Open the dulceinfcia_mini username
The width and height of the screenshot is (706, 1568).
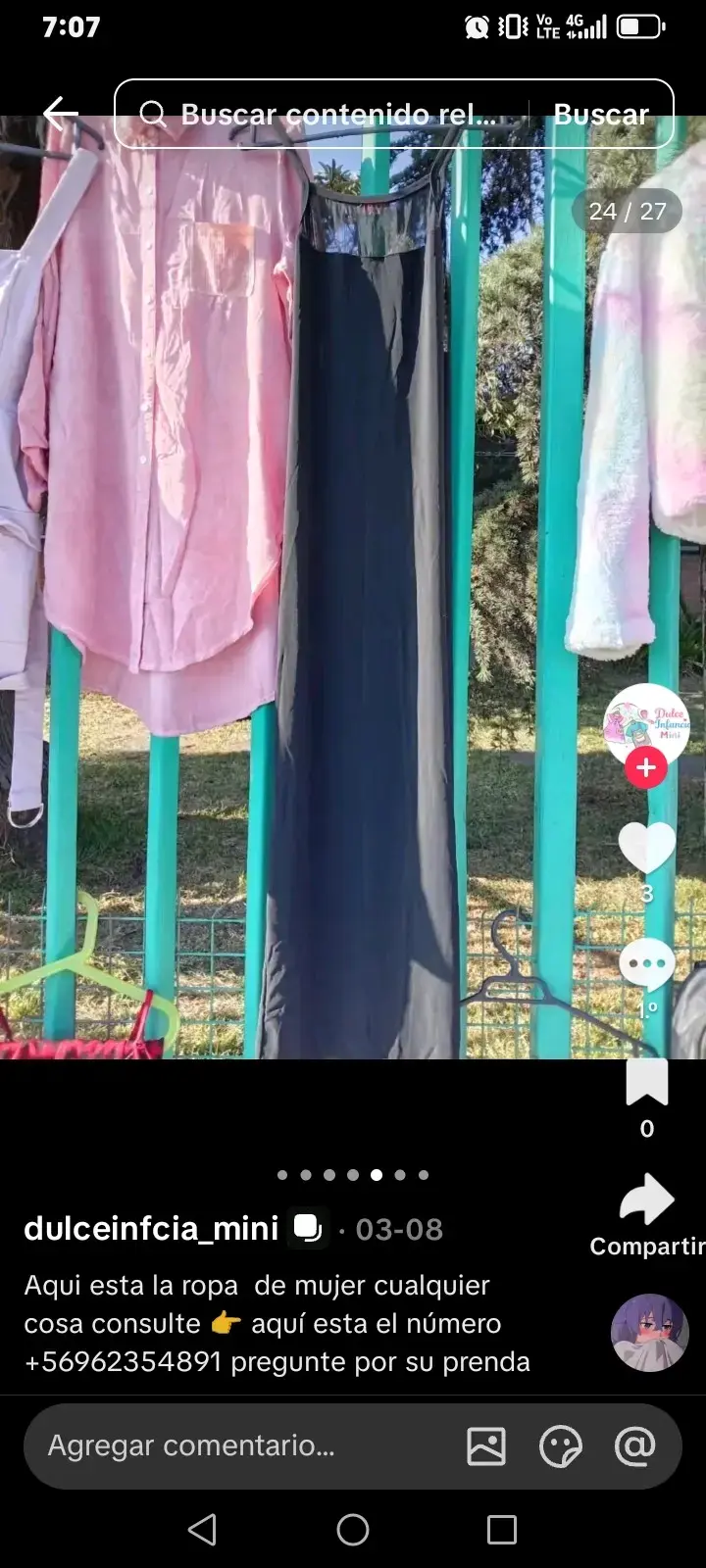(151, 1228)
